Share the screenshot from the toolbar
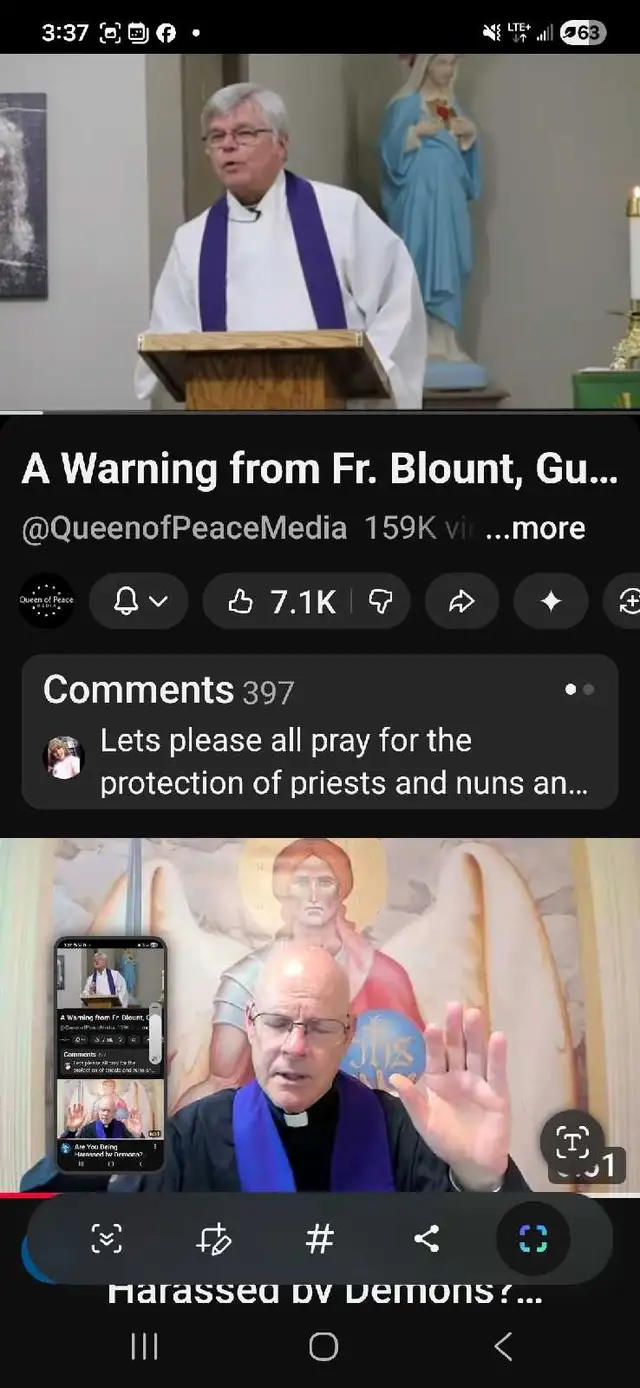640x1388 pixels. point(426,1240)
